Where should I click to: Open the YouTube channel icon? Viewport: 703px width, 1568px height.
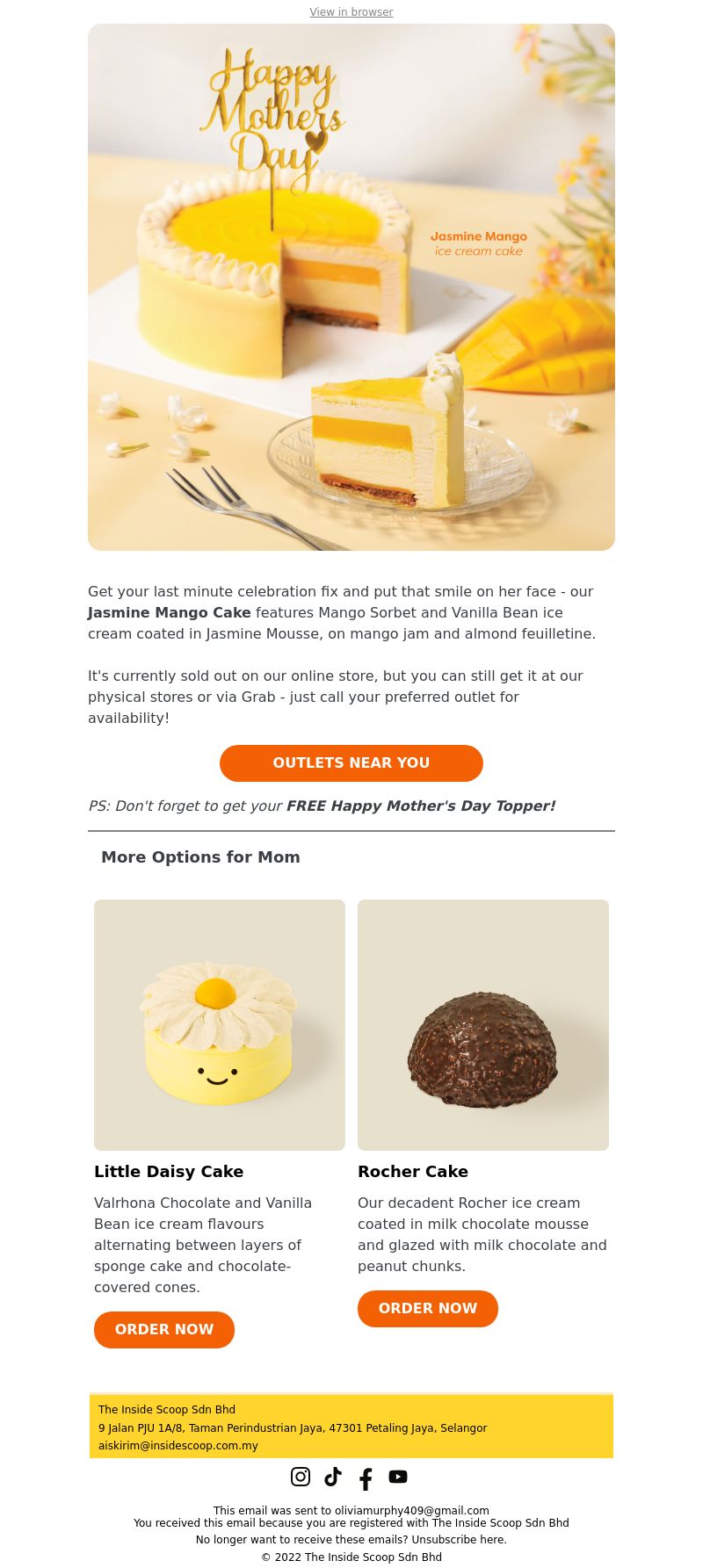[398, 1477]
